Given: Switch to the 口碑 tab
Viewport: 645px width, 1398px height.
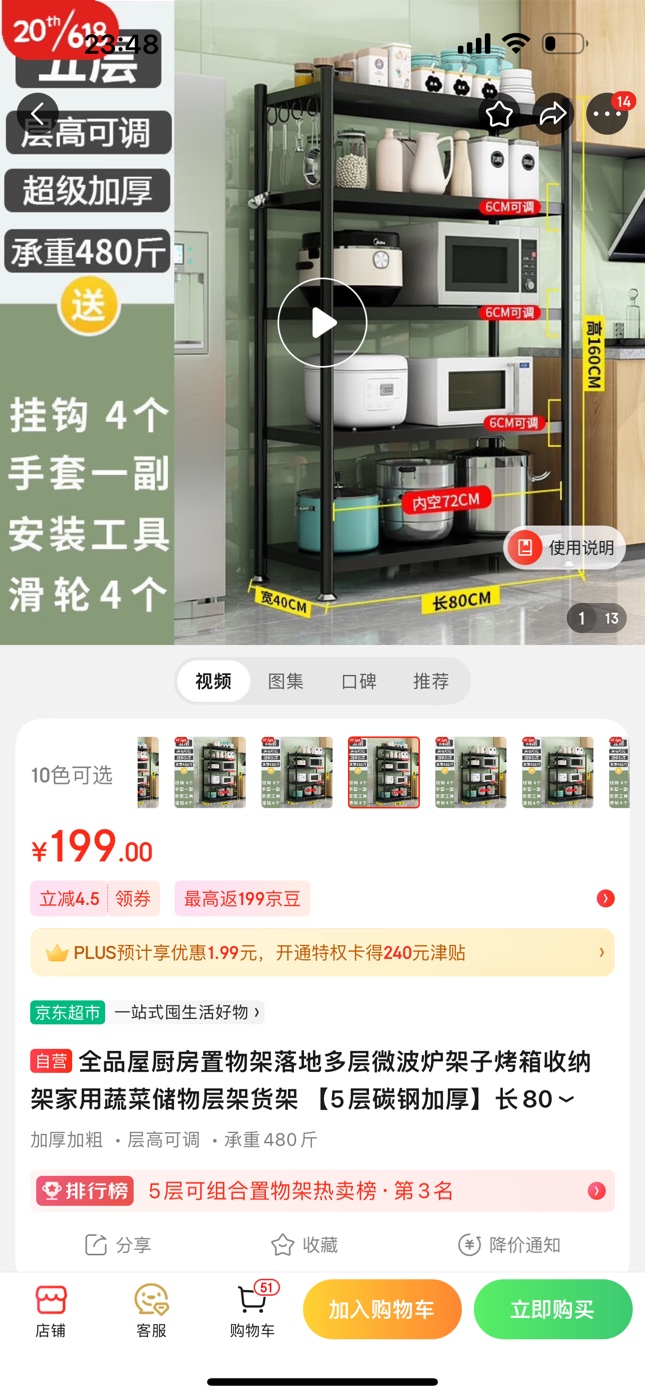Looking at the screenshot, I should [358, 681].
